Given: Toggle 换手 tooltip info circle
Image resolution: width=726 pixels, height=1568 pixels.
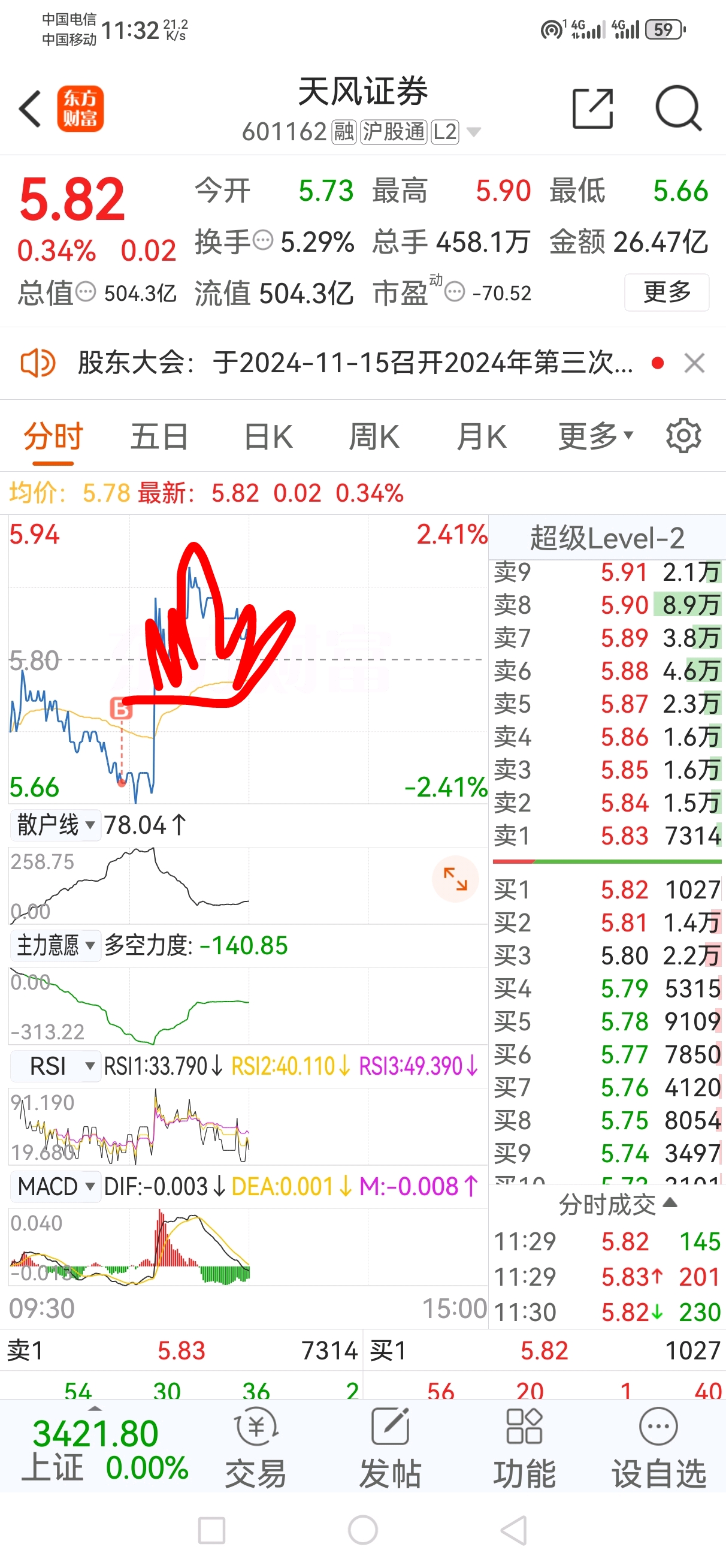Looking at the screenshot, I should 264,241.
